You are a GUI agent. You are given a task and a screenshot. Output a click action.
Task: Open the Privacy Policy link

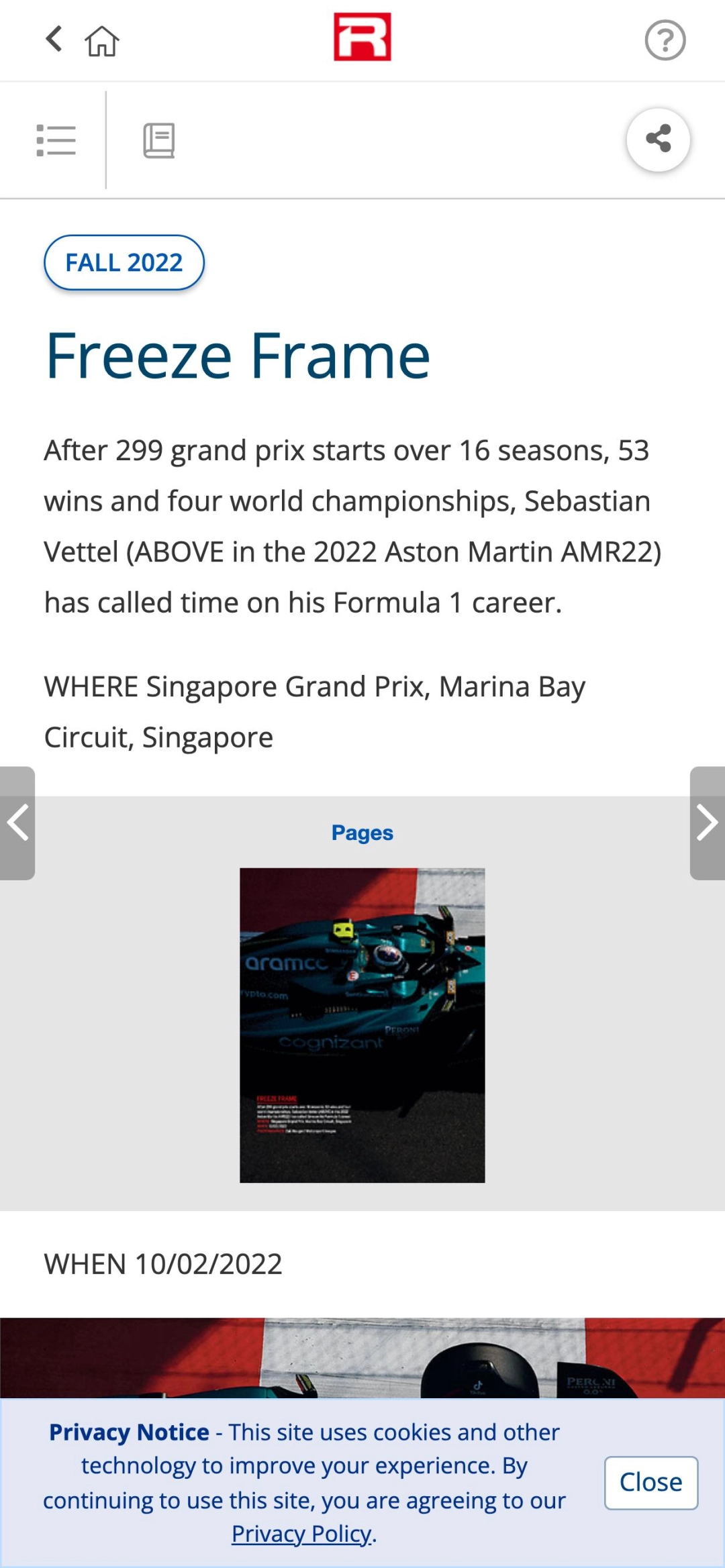point(301,1534)
